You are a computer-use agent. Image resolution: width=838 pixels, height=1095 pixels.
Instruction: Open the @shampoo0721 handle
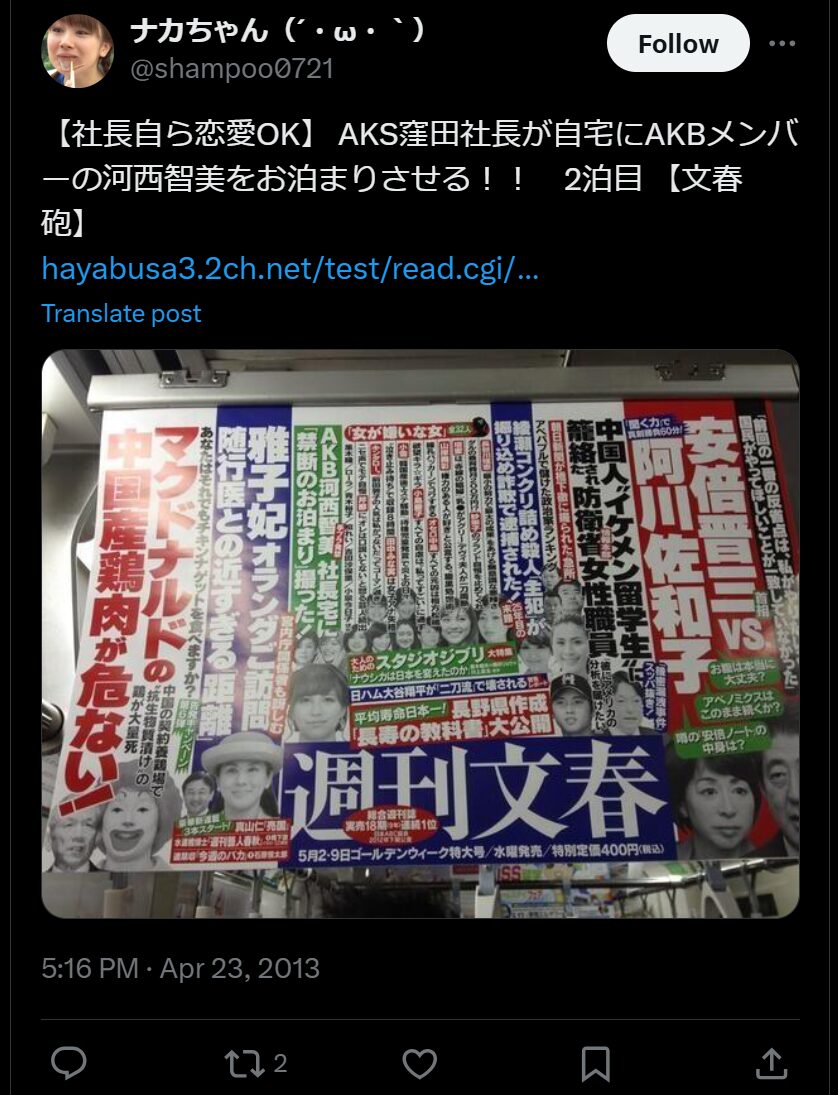(x=232, y=68)
